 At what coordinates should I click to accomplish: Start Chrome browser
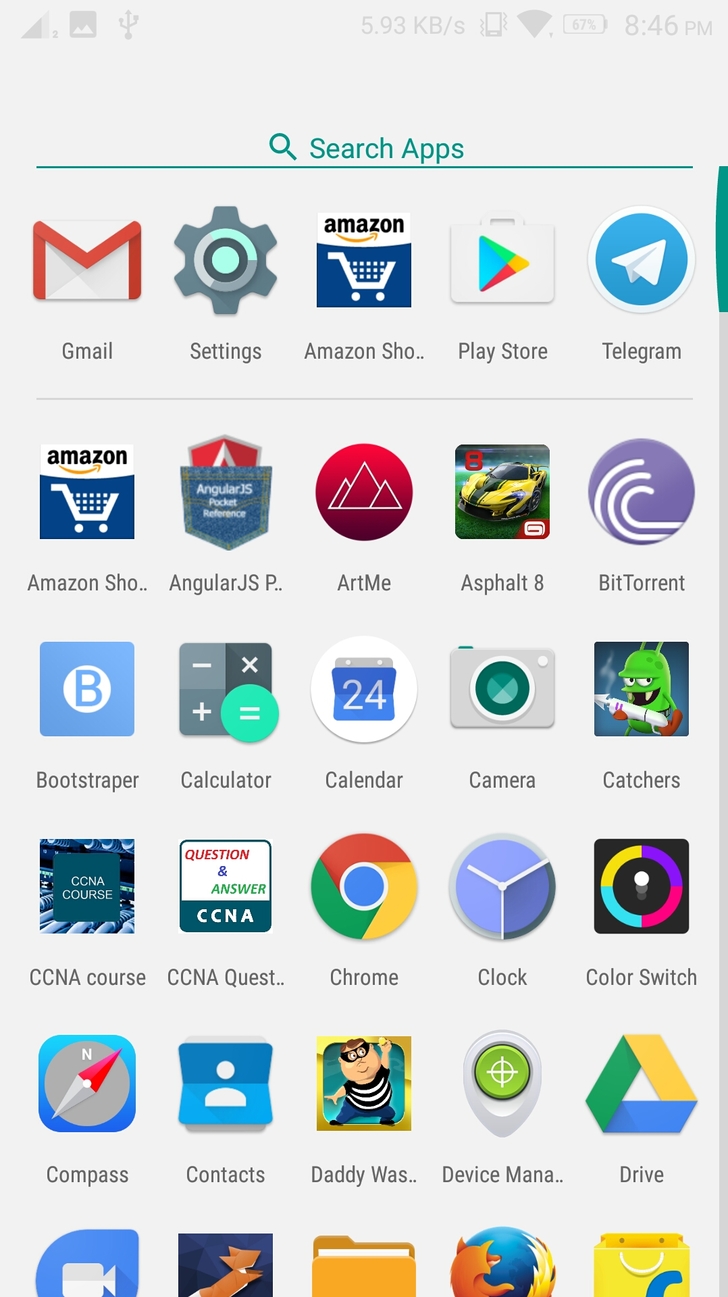[364, 886]
